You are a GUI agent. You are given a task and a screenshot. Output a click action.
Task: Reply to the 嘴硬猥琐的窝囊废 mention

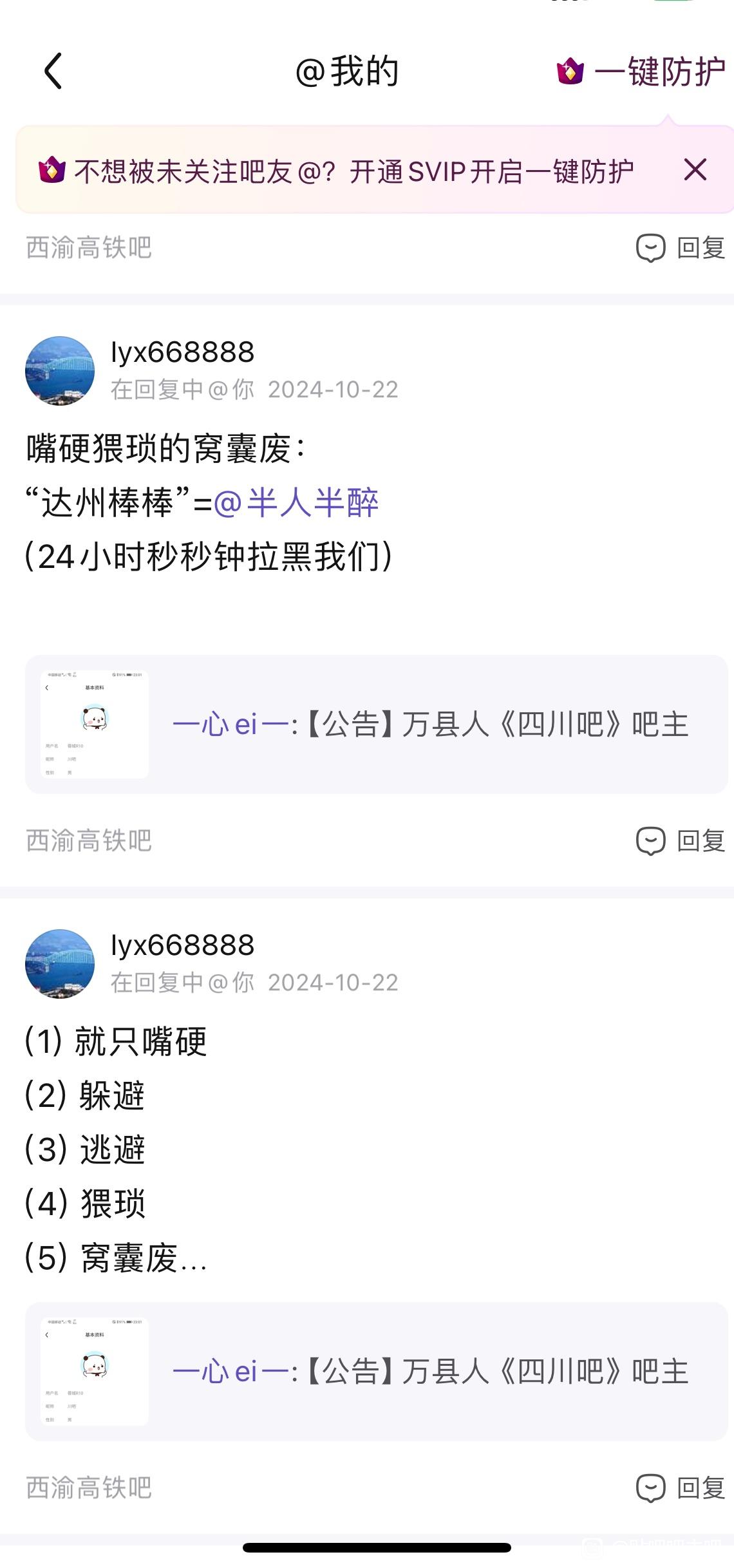click(681, 841)
